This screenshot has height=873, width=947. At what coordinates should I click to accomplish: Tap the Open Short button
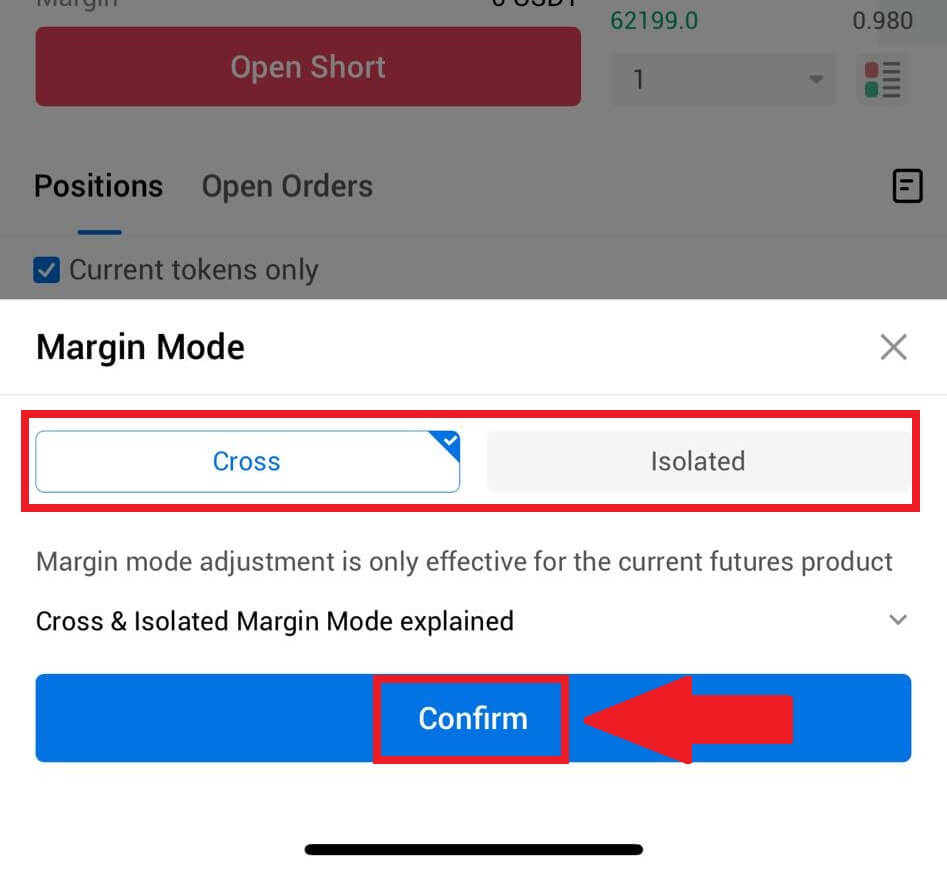[x=308, y=67]
